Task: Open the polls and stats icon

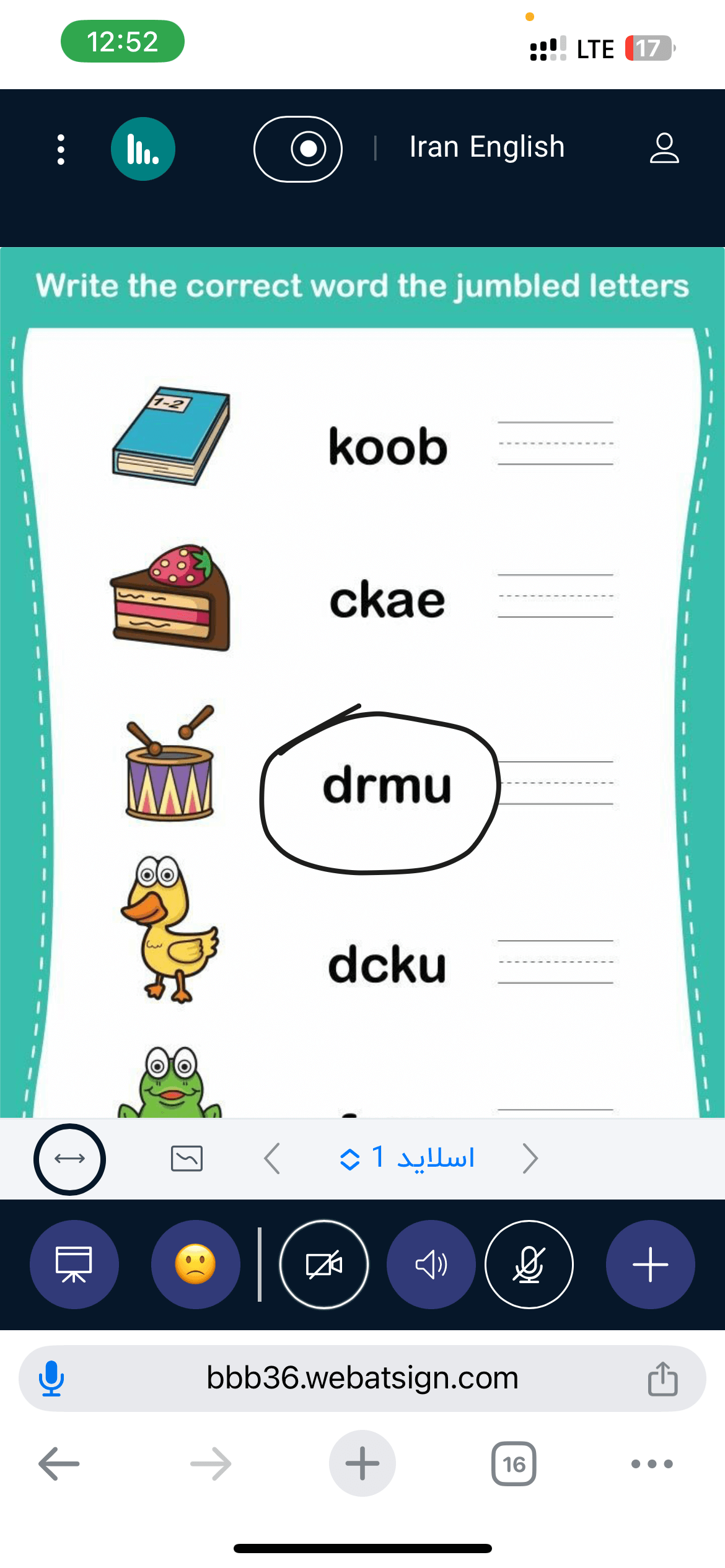Action: click(143, 149)
